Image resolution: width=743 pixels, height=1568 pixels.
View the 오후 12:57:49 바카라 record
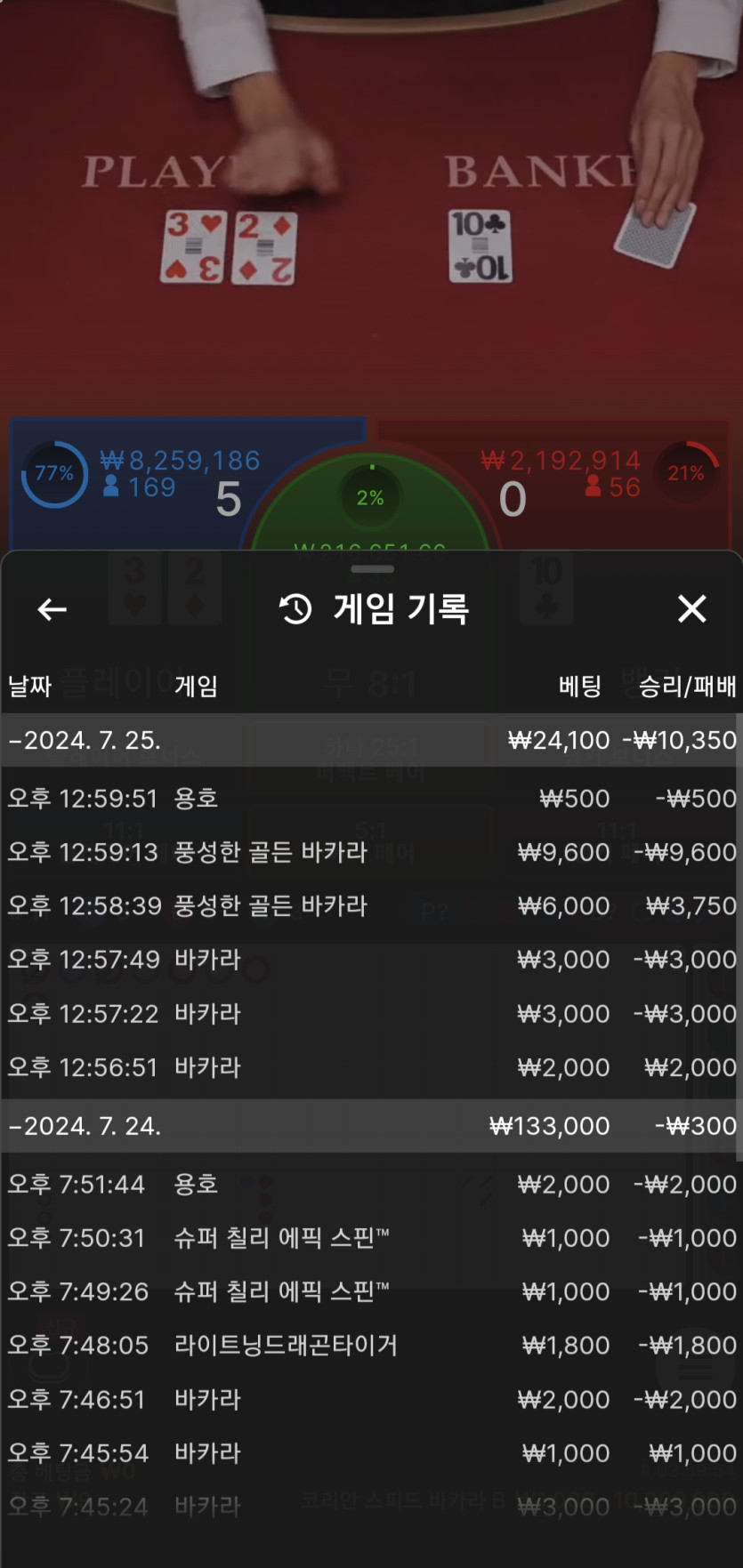371,960
